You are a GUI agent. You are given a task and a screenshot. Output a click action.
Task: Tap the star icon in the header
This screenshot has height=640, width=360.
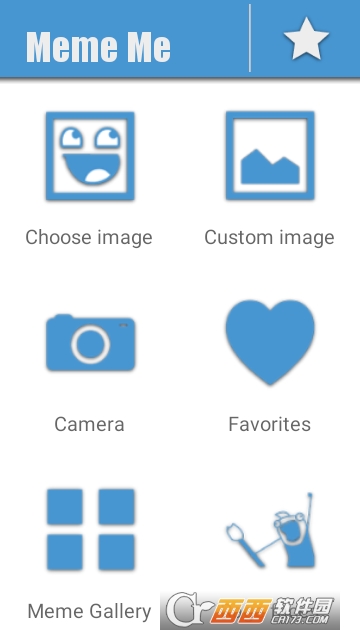[306, 39]
